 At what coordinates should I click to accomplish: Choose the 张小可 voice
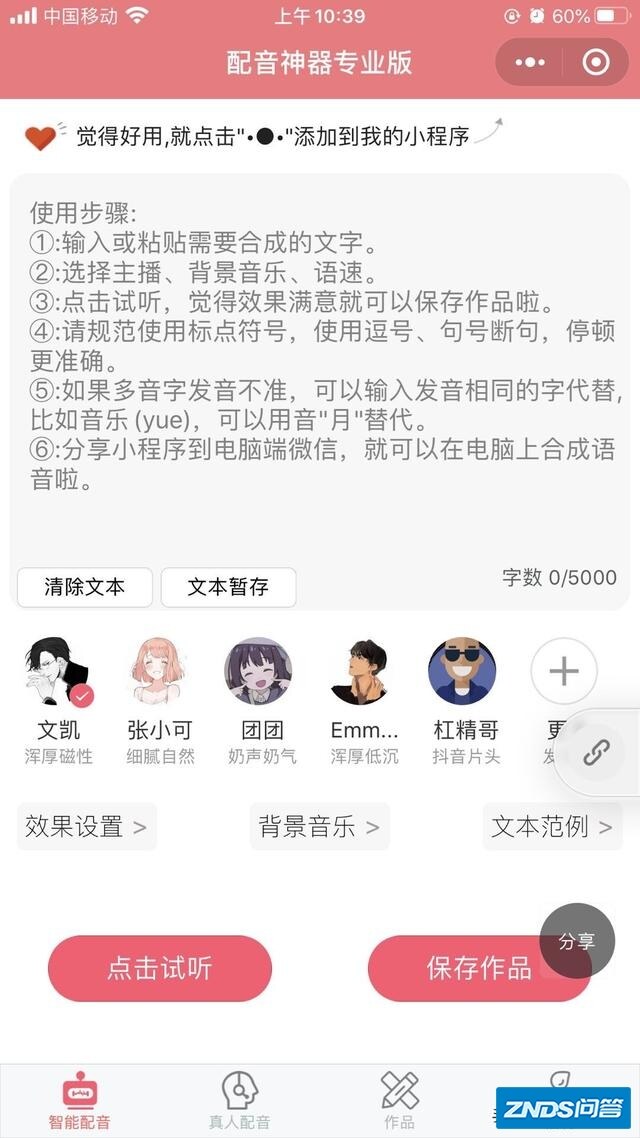(x=160, y=672)
